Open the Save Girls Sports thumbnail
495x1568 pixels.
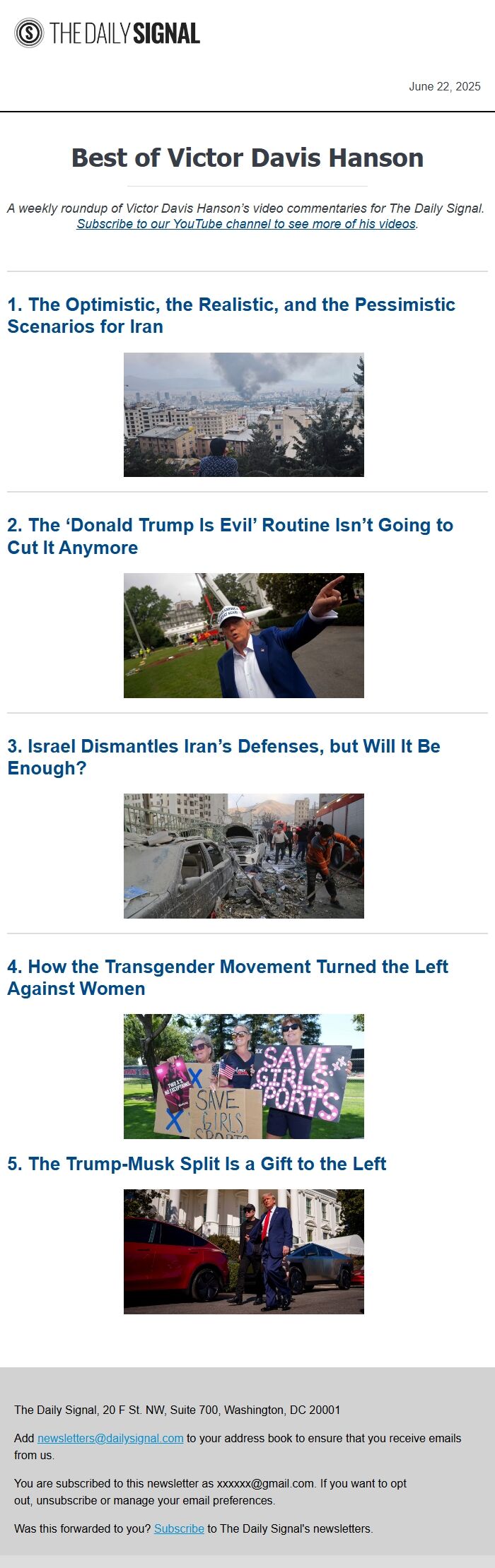pos(244,1076)
